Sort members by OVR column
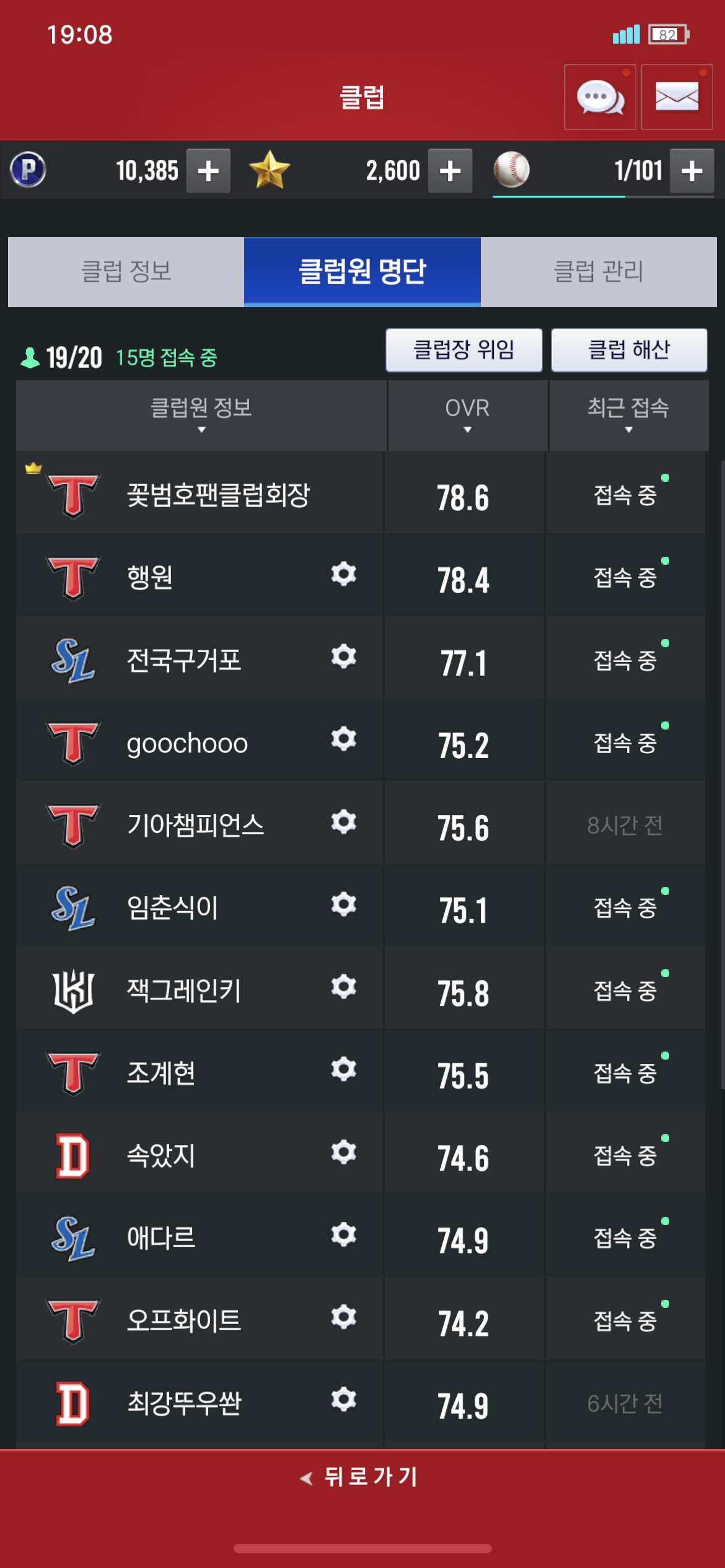Viewport: 725px width, 1568px height. click(x=468, y=415)
